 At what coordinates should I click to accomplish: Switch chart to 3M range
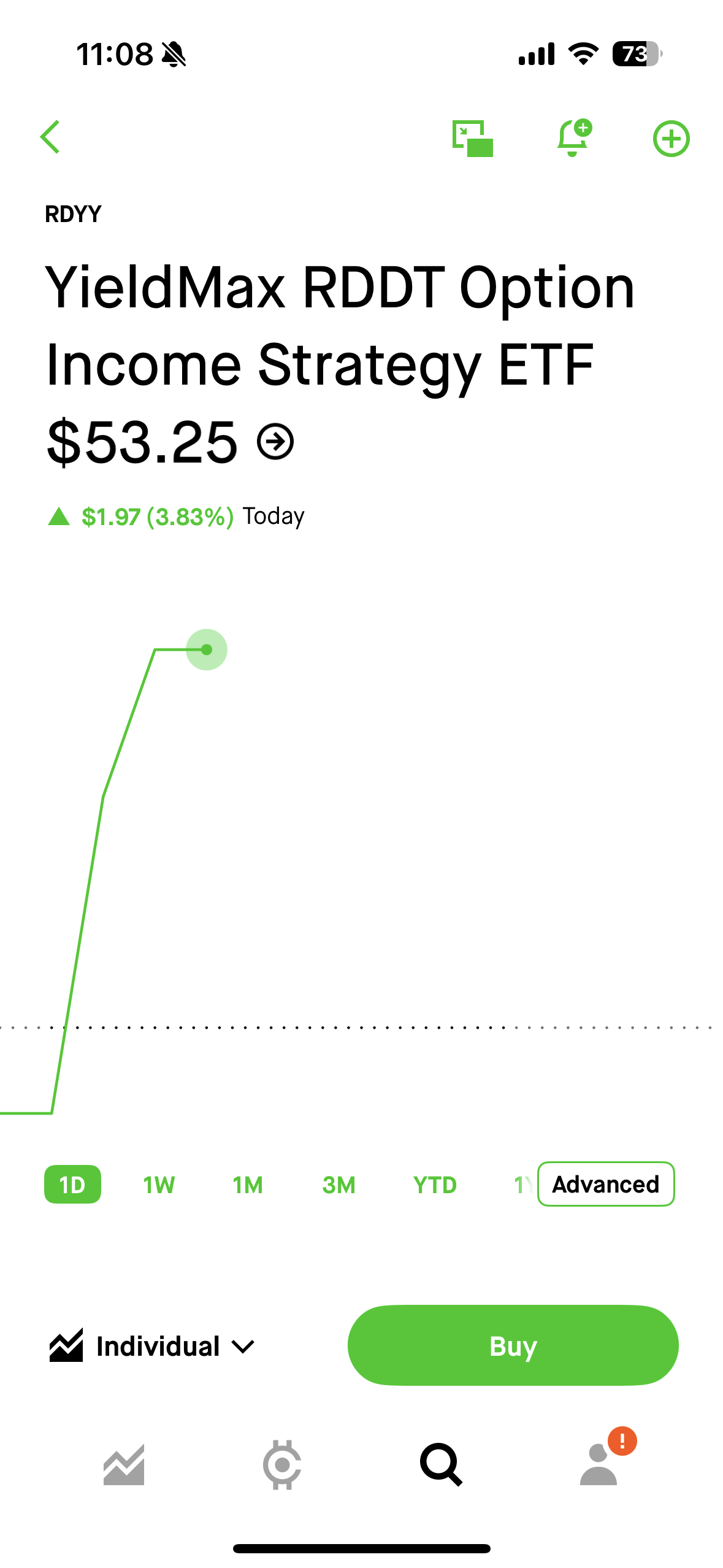click(339, 1185)
